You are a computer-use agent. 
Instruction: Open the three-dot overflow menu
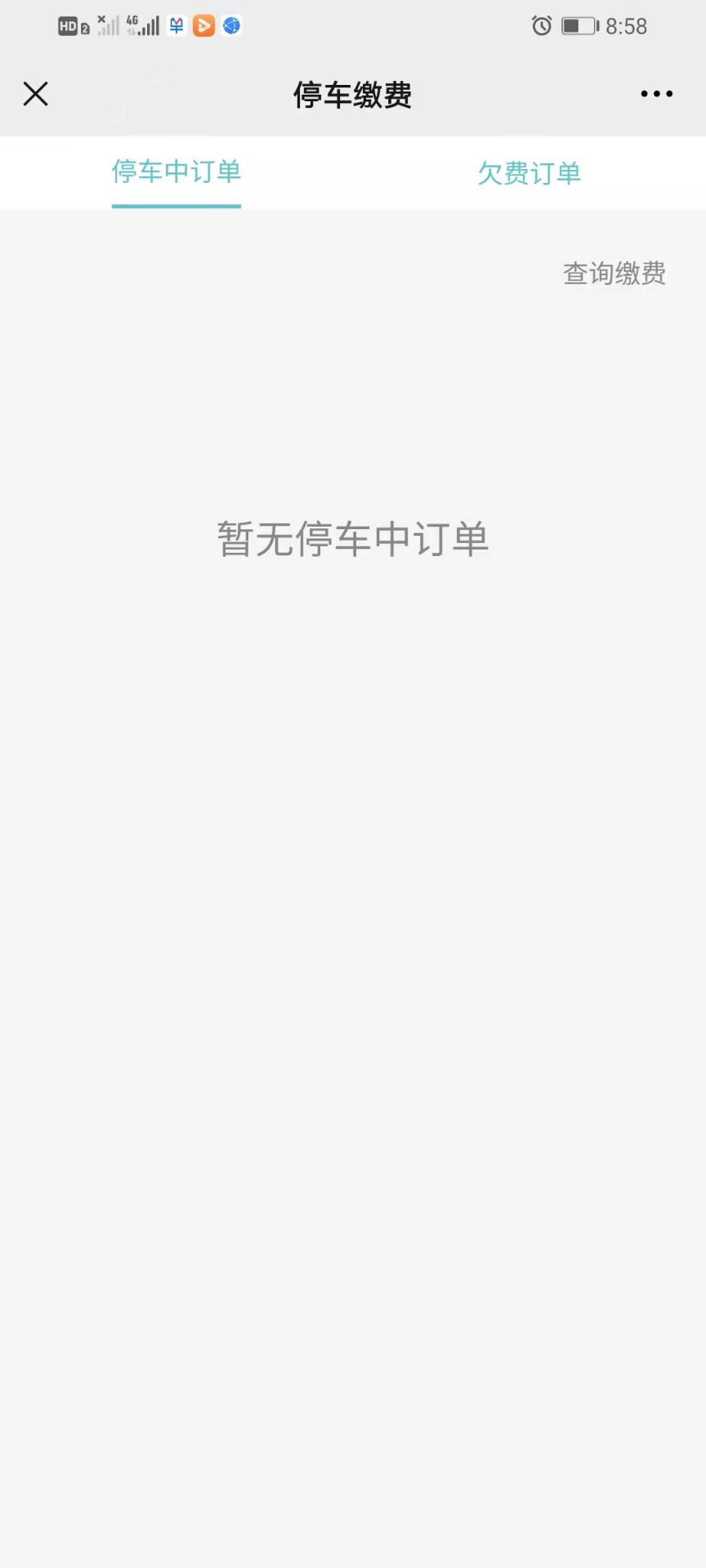[x=656, y=94]
